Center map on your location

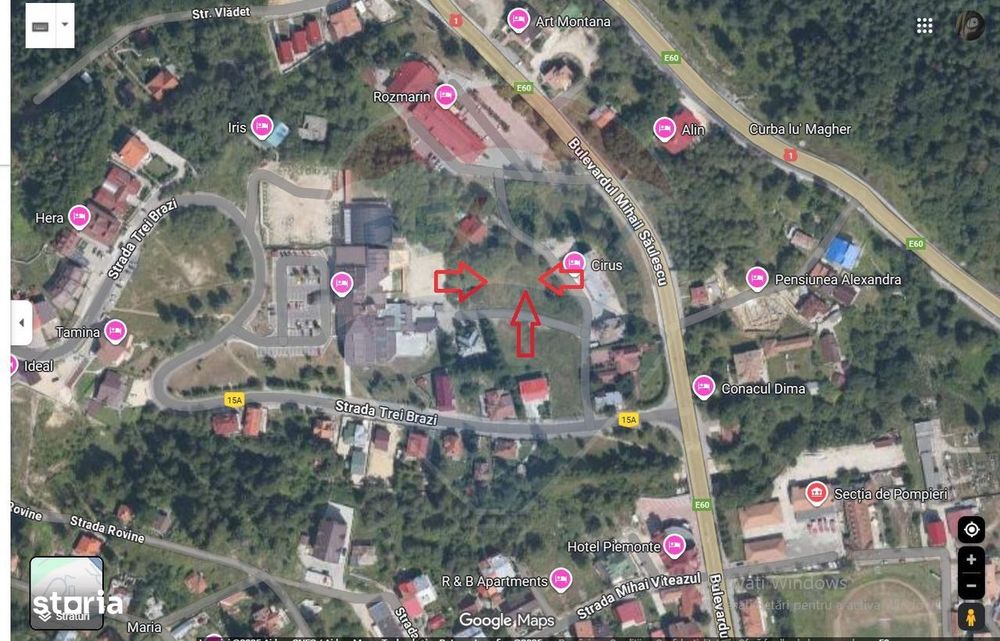click(971, 530)
